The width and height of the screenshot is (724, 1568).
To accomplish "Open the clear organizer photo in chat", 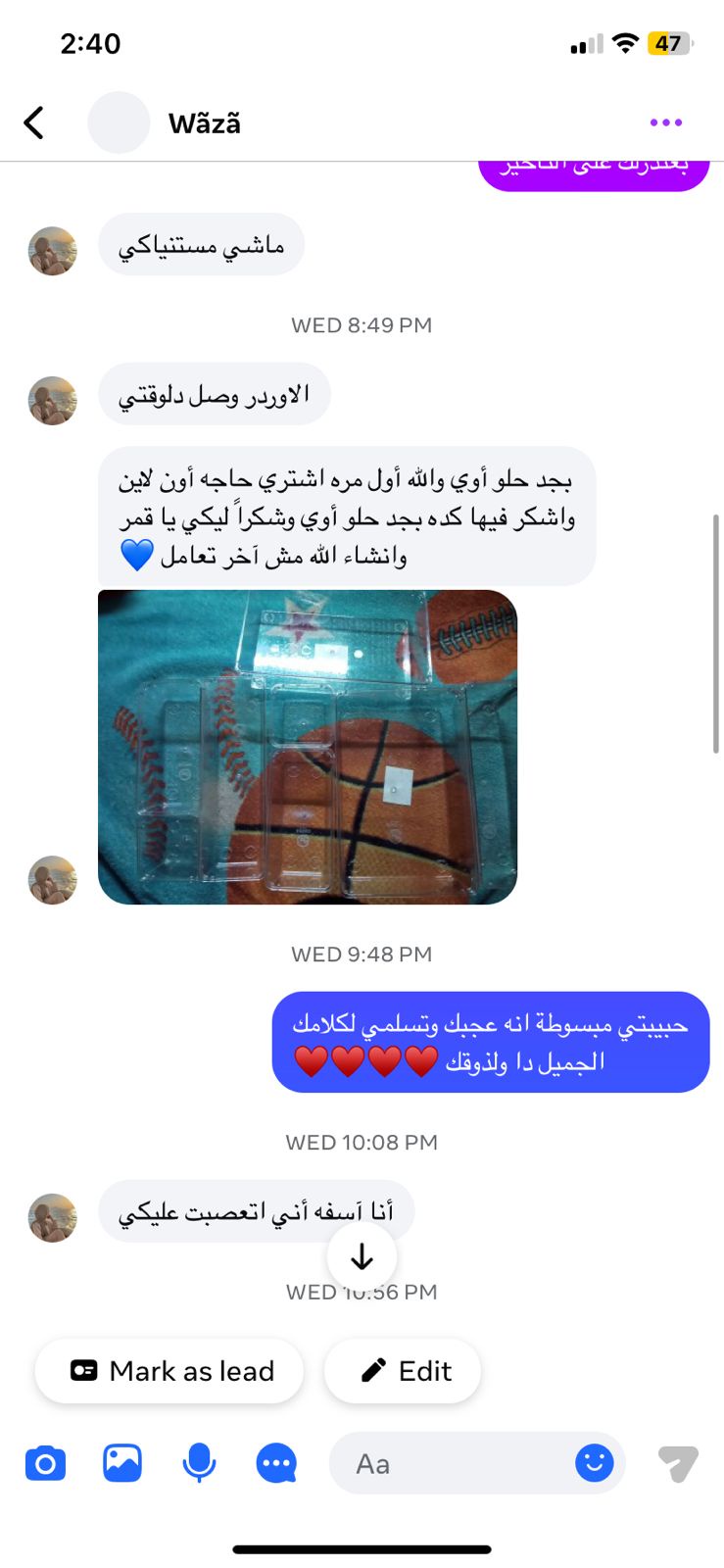I will [308, 747].
